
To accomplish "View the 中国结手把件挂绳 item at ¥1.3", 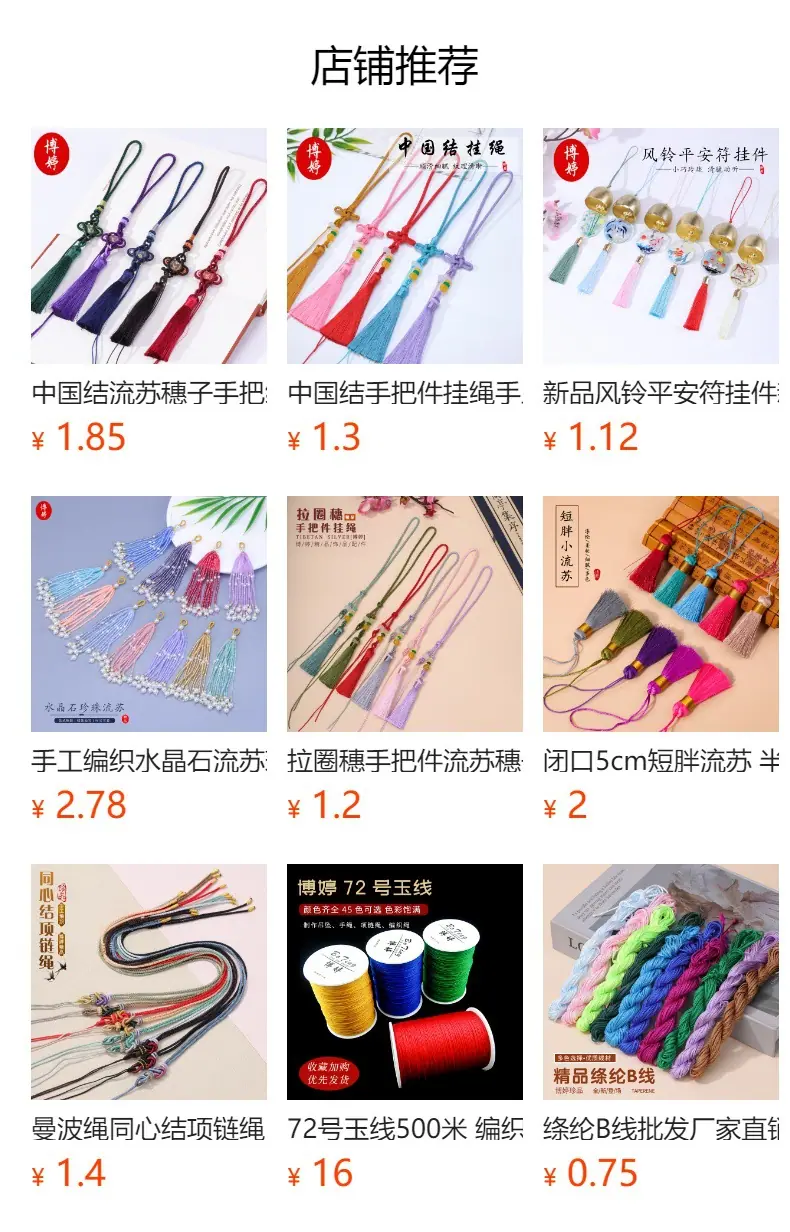I will (x=405, y=292).
